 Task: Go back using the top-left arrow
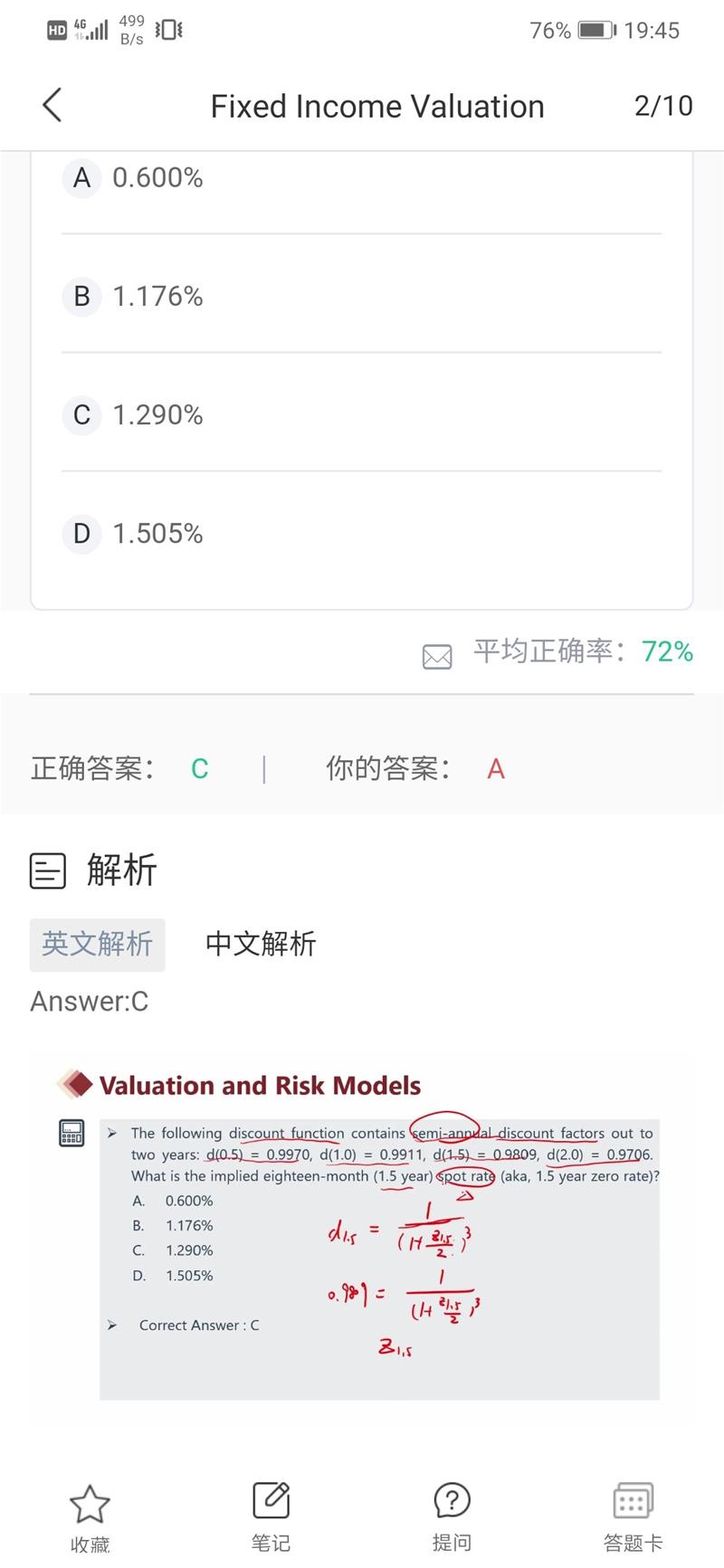coord(52,106)
